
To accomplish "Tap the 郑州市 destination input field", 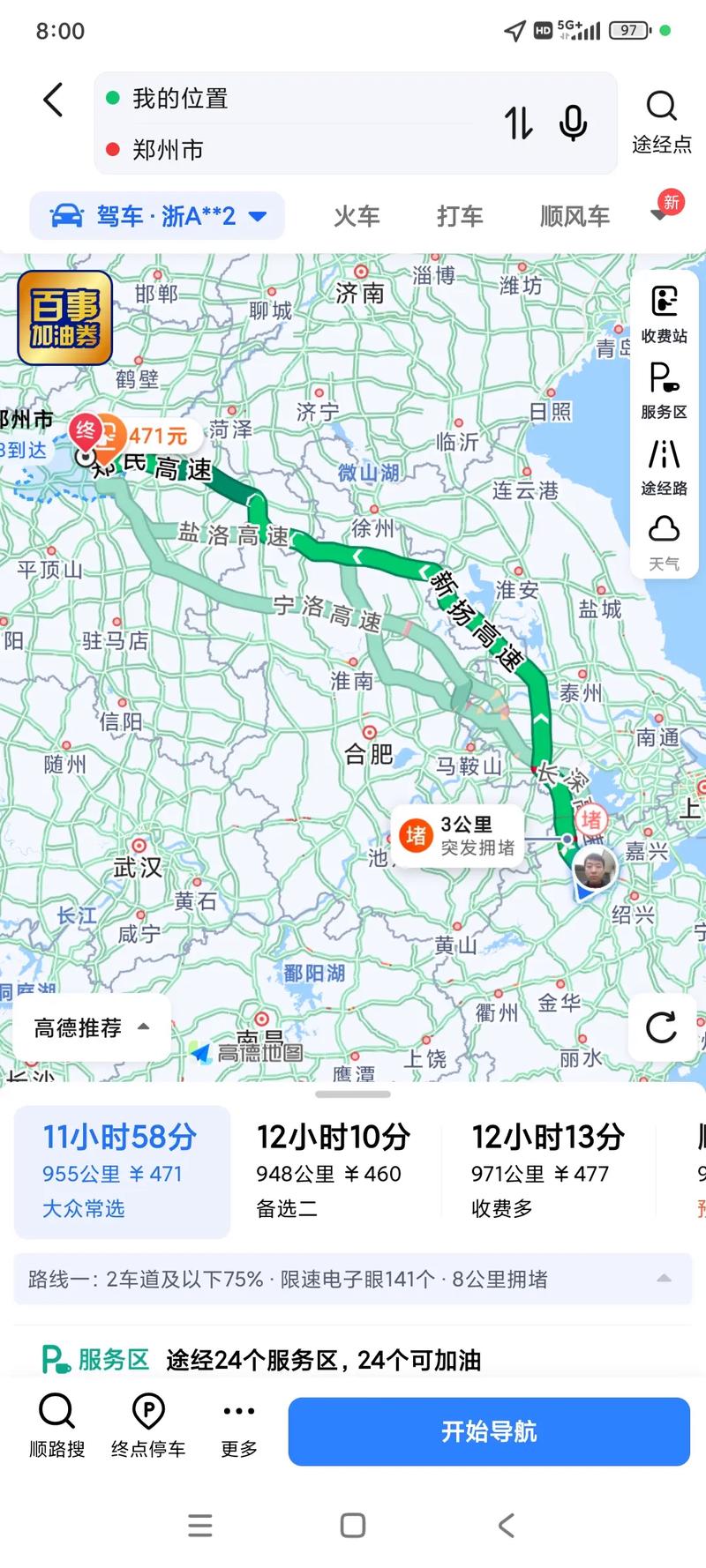I will 265,149.
